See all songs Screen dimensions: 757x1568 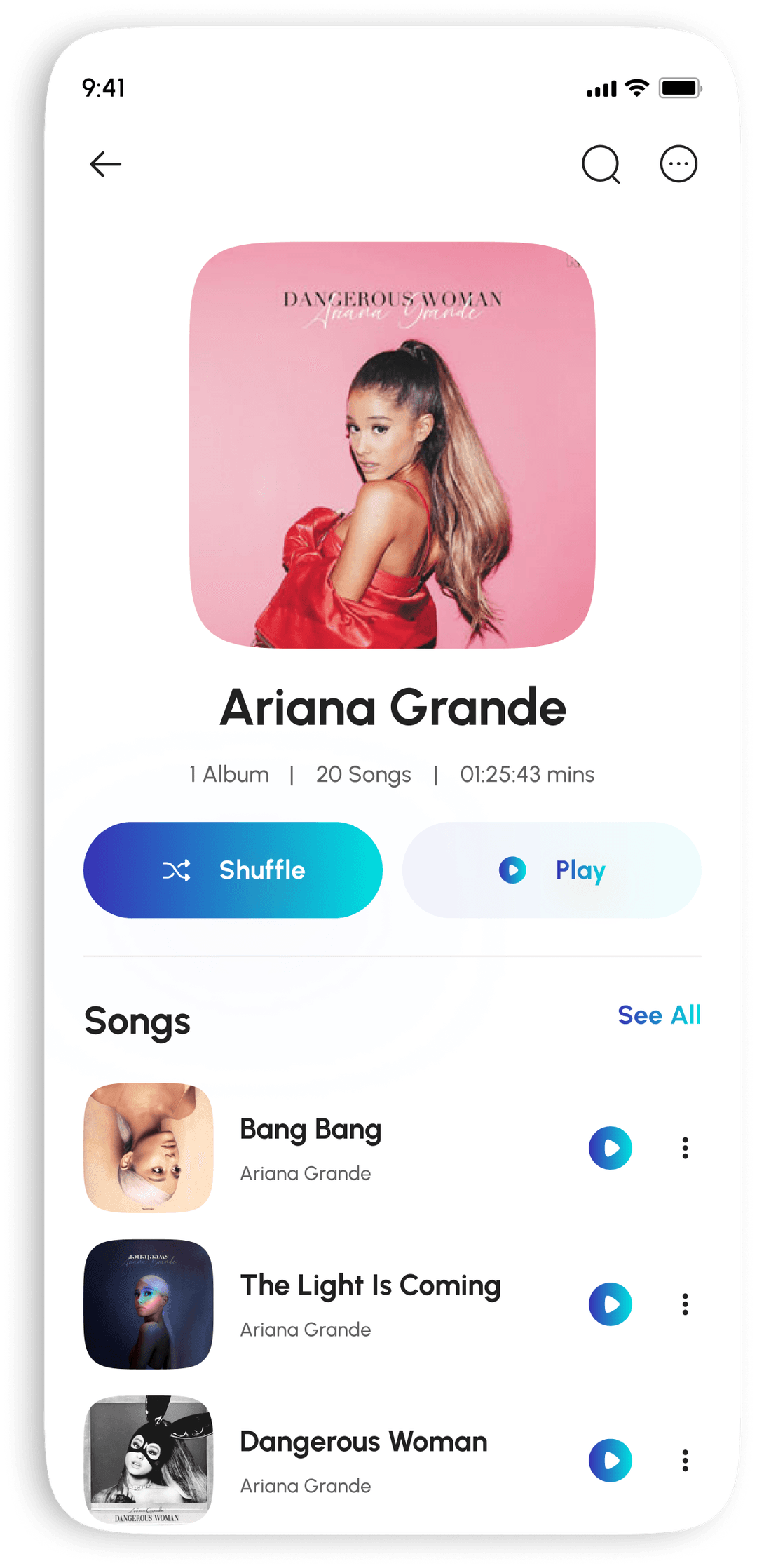pos(659,1015)
